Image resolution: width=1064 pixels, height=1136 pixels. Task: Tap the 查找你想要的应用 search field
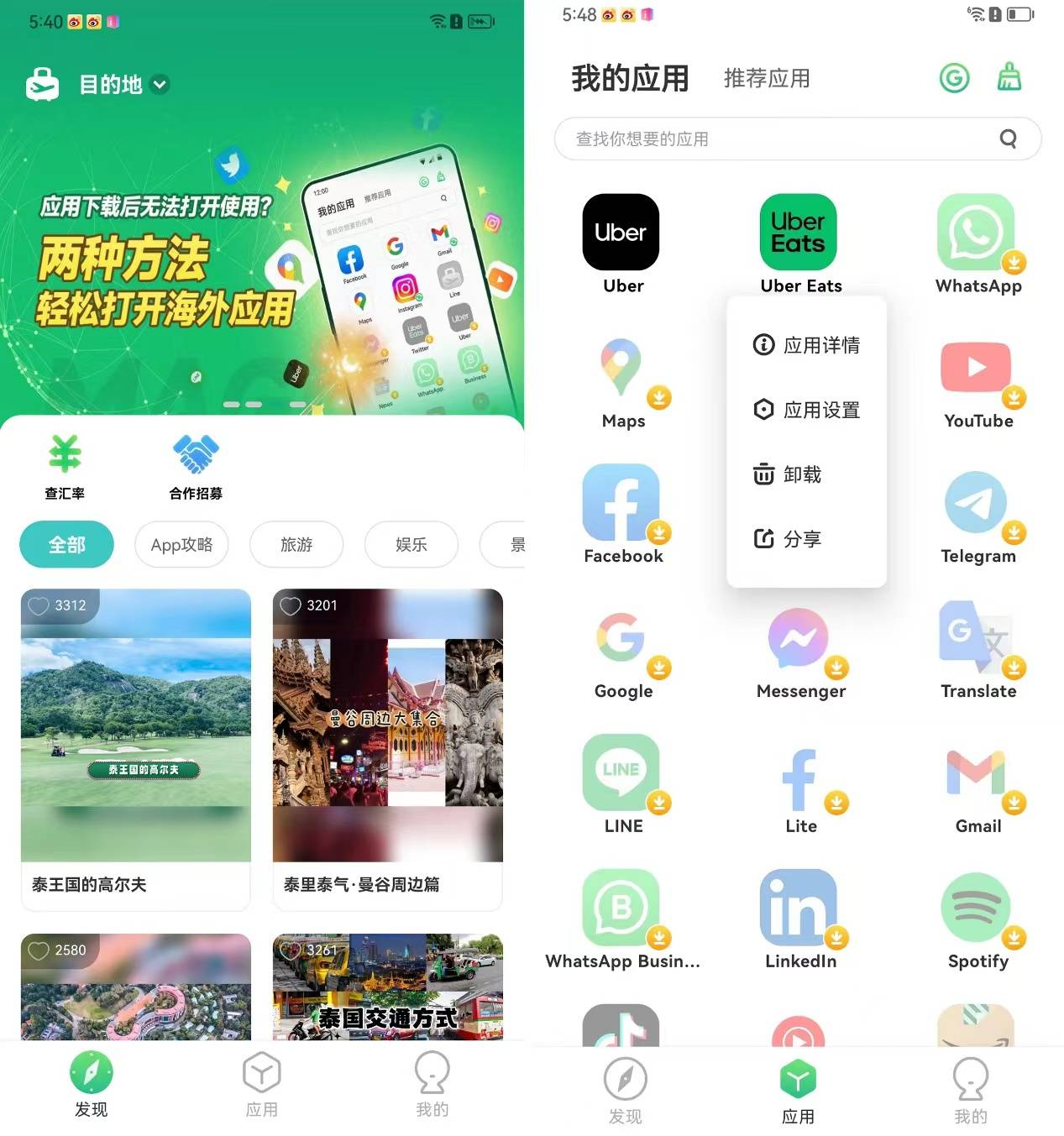781,139
